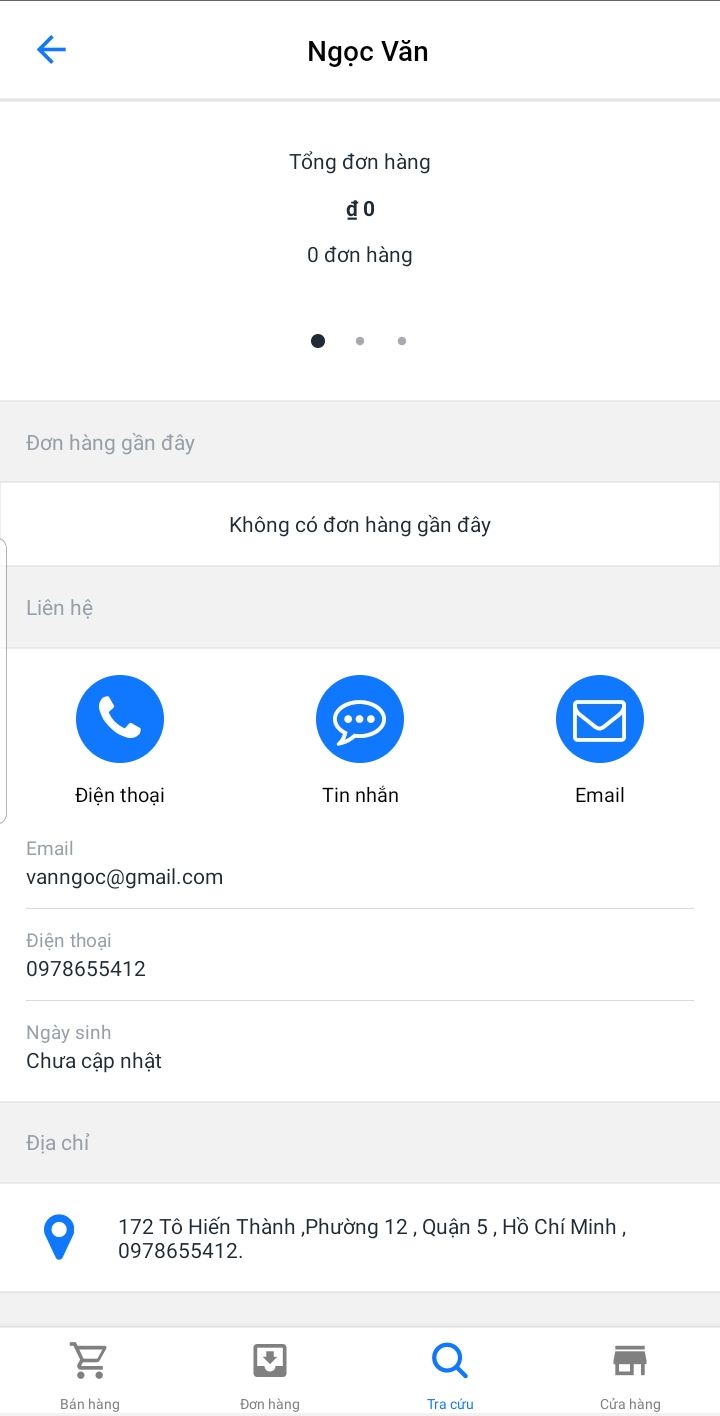Screen dimensions: 720x1416
Task: Select the second page indicator dot
Action: pyautogui.click(x=360, y=341)
